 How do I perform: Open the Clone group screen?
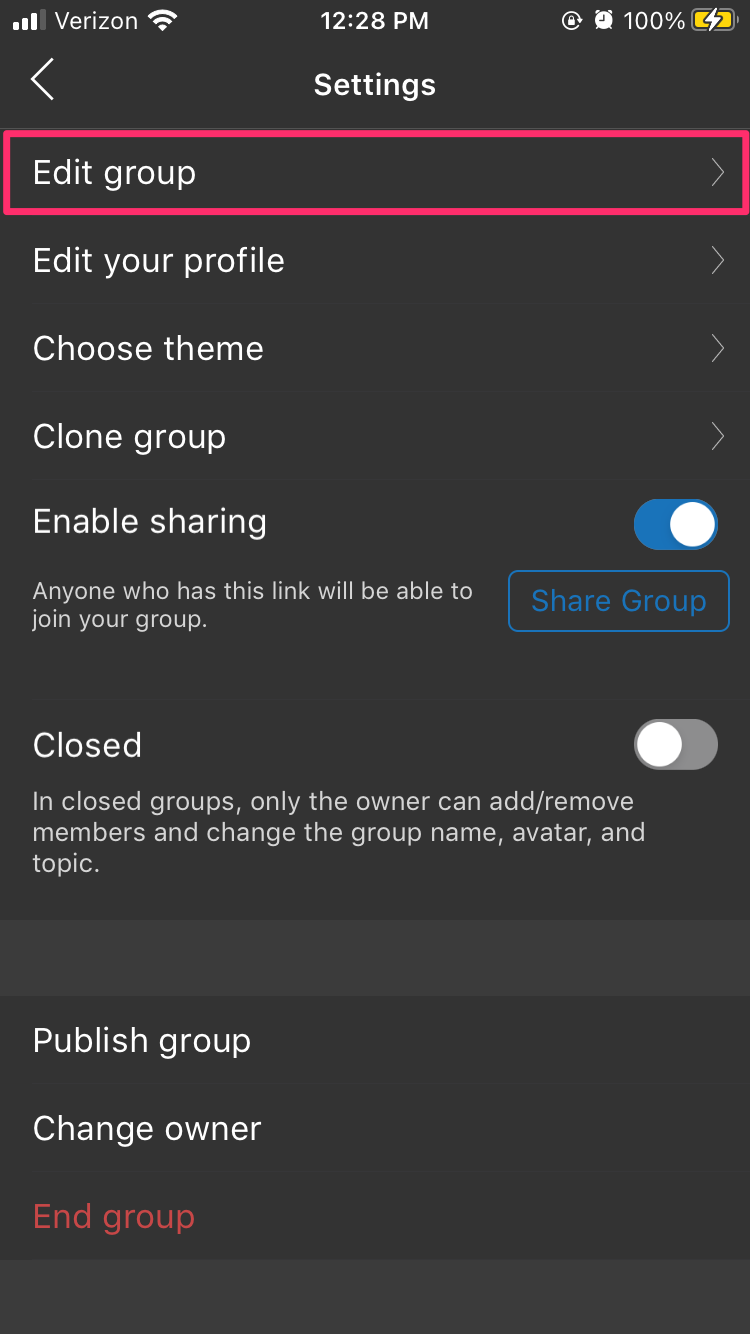click(x=717, y=436)
